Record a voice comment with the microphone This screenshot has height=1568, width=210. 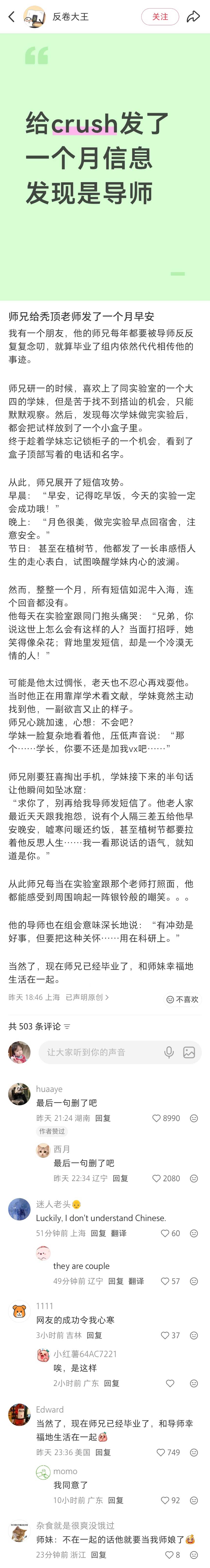[x=169, y=1052]
